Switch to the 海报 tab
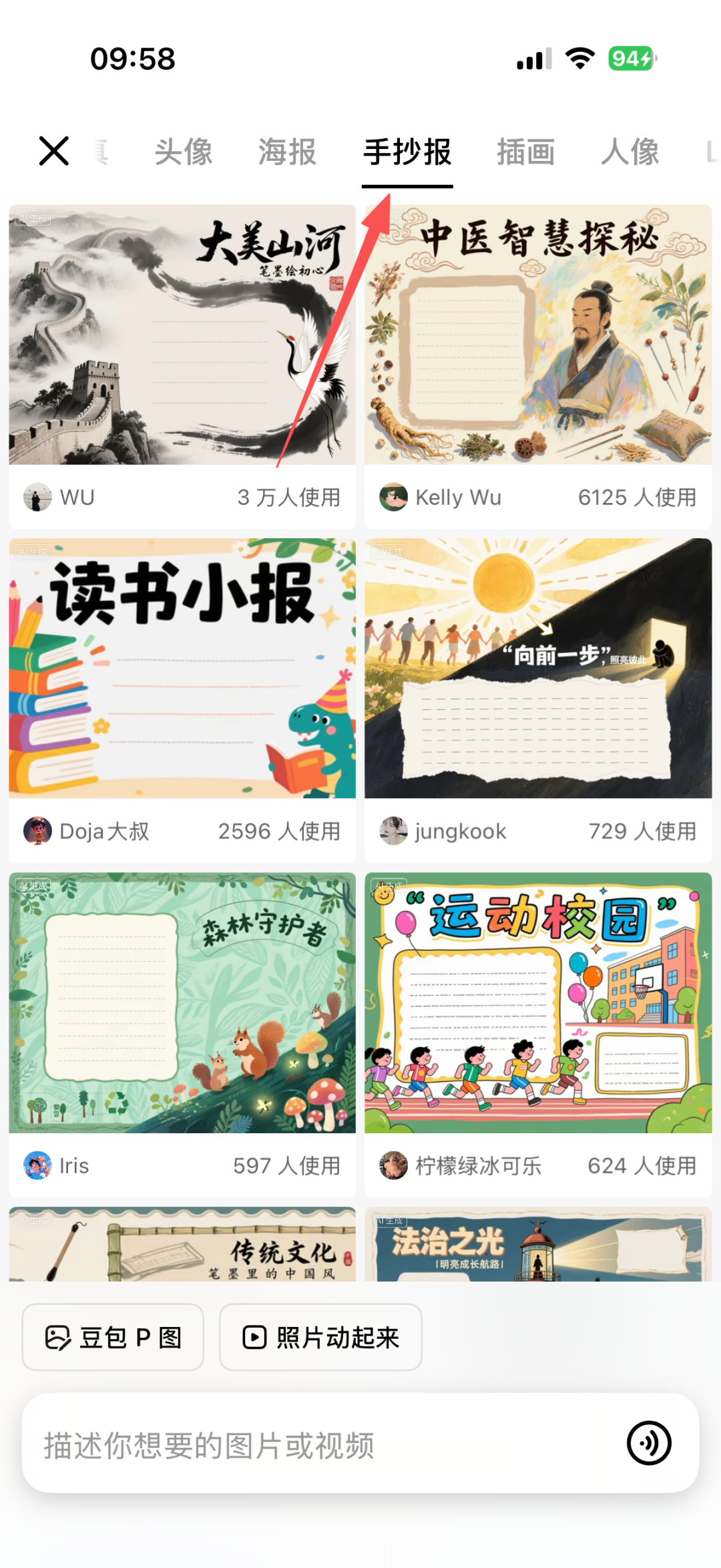Viewport: 721px width, 1568px height. point(288,152)
